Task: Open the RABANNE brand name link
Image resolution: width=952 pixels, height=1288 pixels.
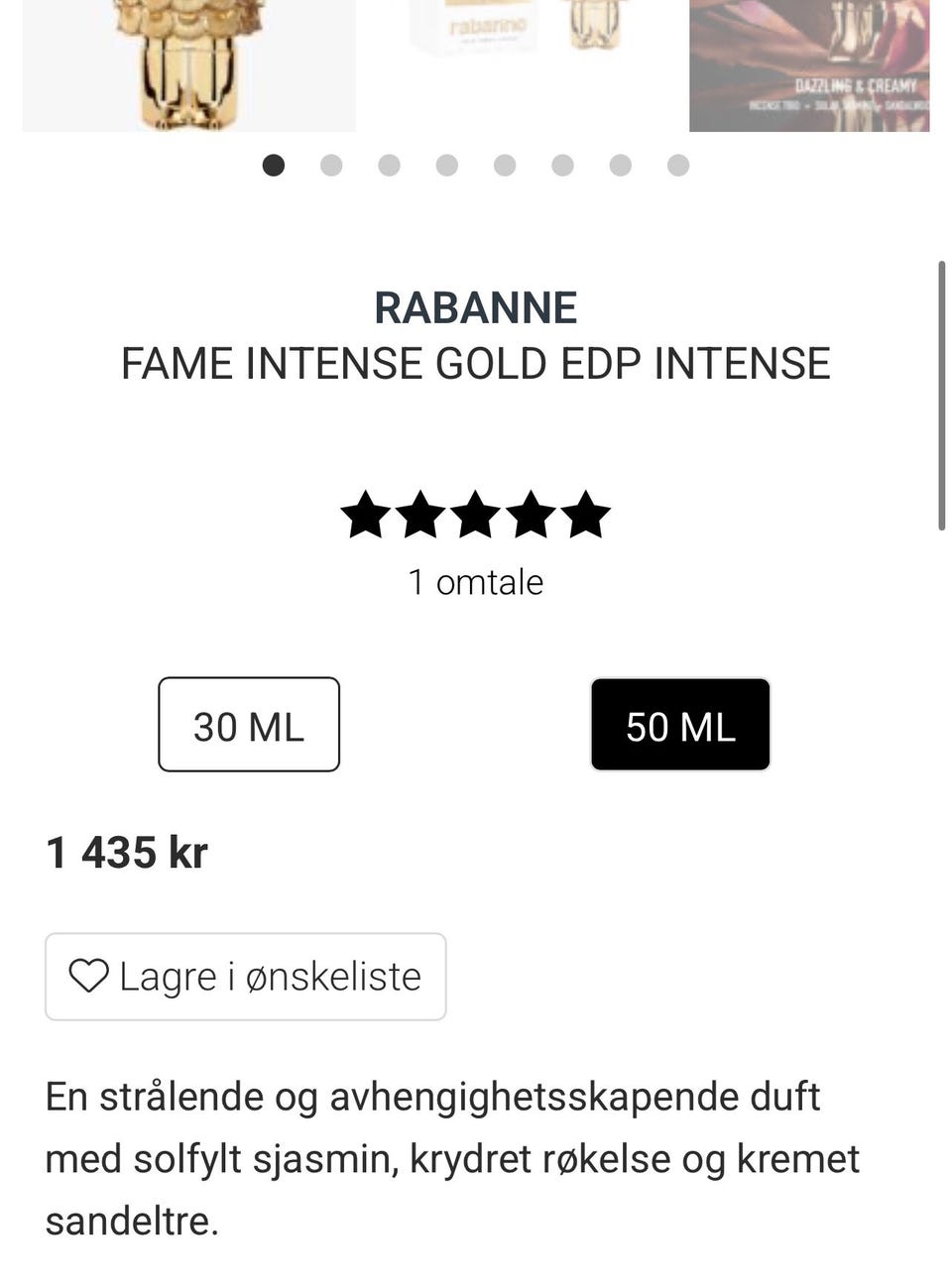Action: pyautogui.click(x=476, y=306)
